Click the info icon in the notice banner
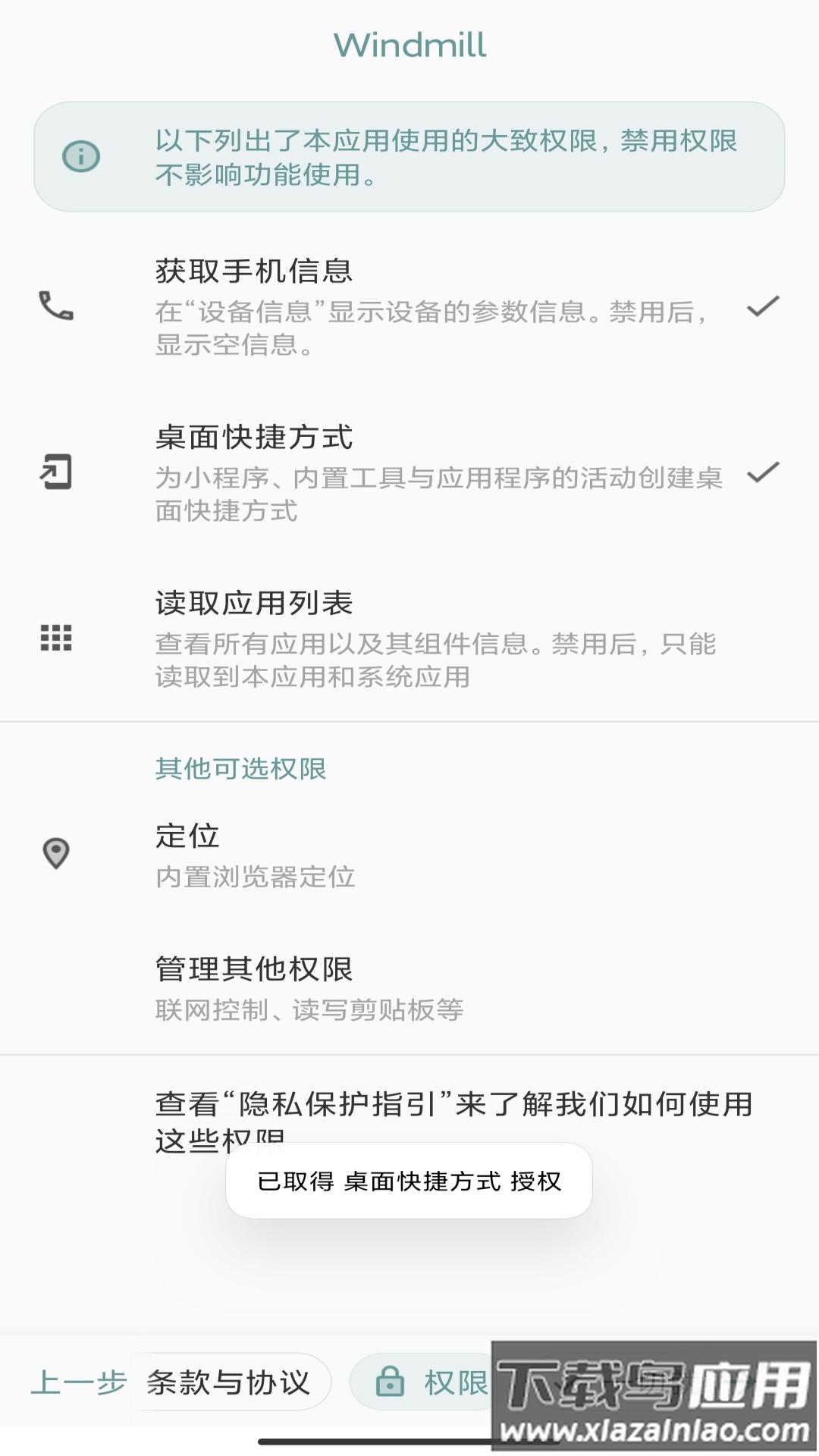 [x=81, y=155]
